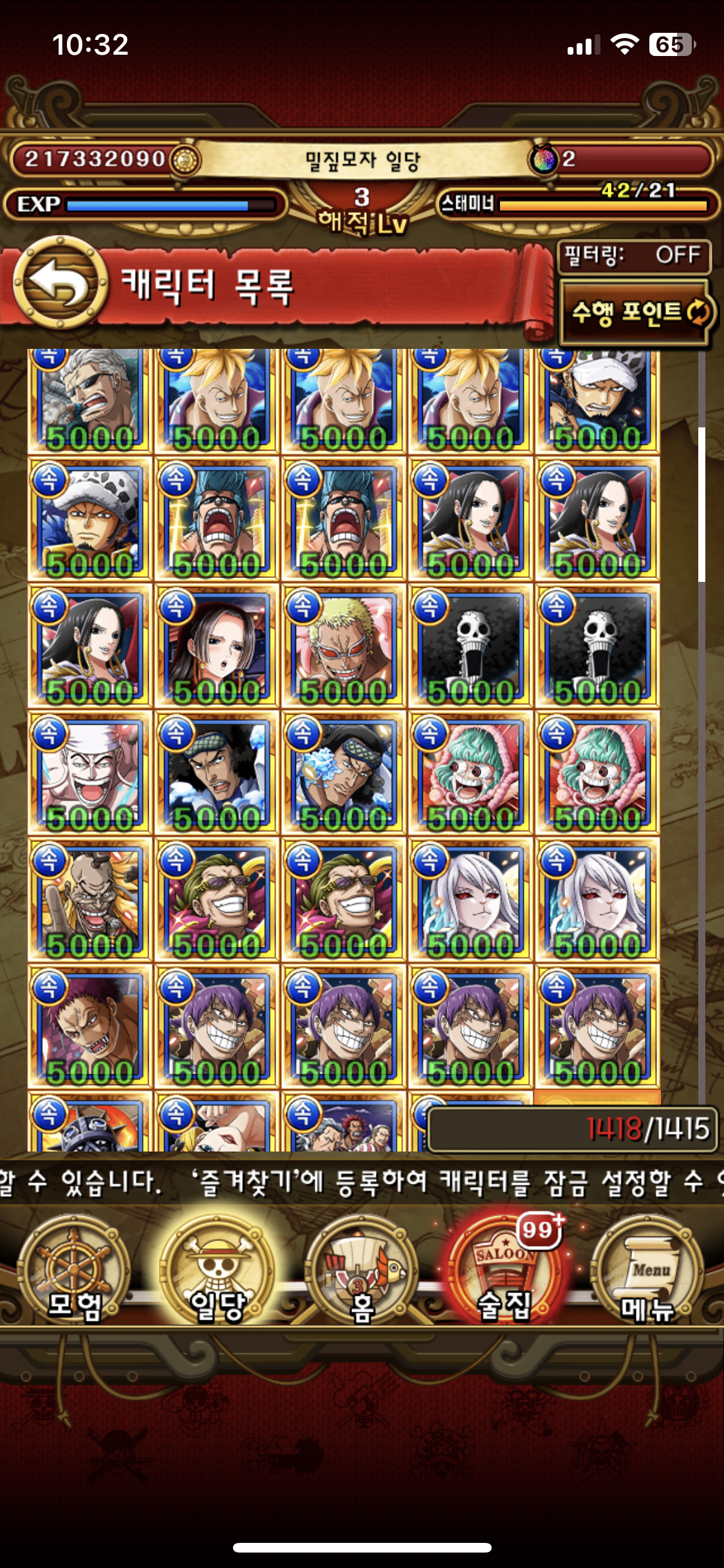Select the laughing white-haired Enel character tile

click(90, 772)
